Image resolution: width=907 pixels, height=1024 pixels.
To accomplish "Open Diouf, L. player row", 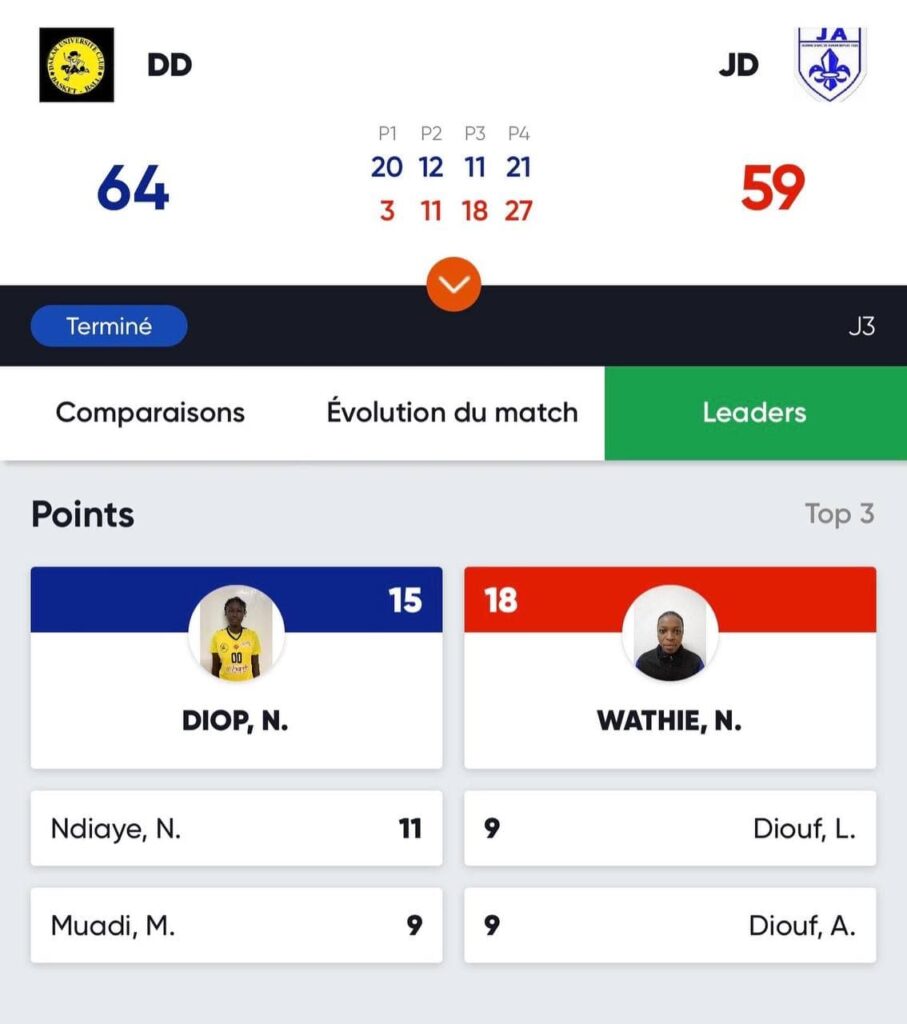I will 670,829.
